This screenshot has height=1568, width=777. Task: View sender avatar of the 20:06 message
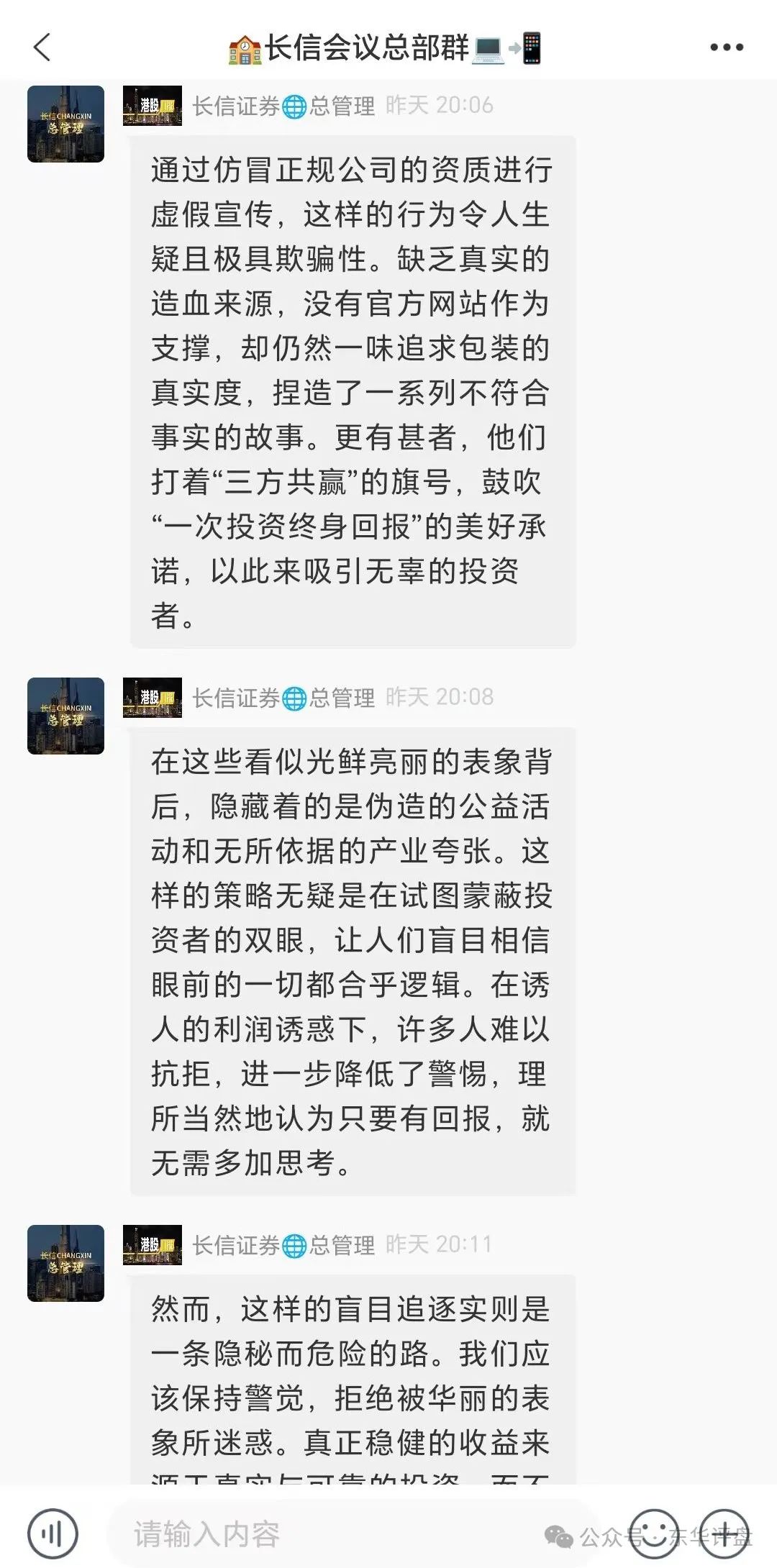[x=65, y=124]
